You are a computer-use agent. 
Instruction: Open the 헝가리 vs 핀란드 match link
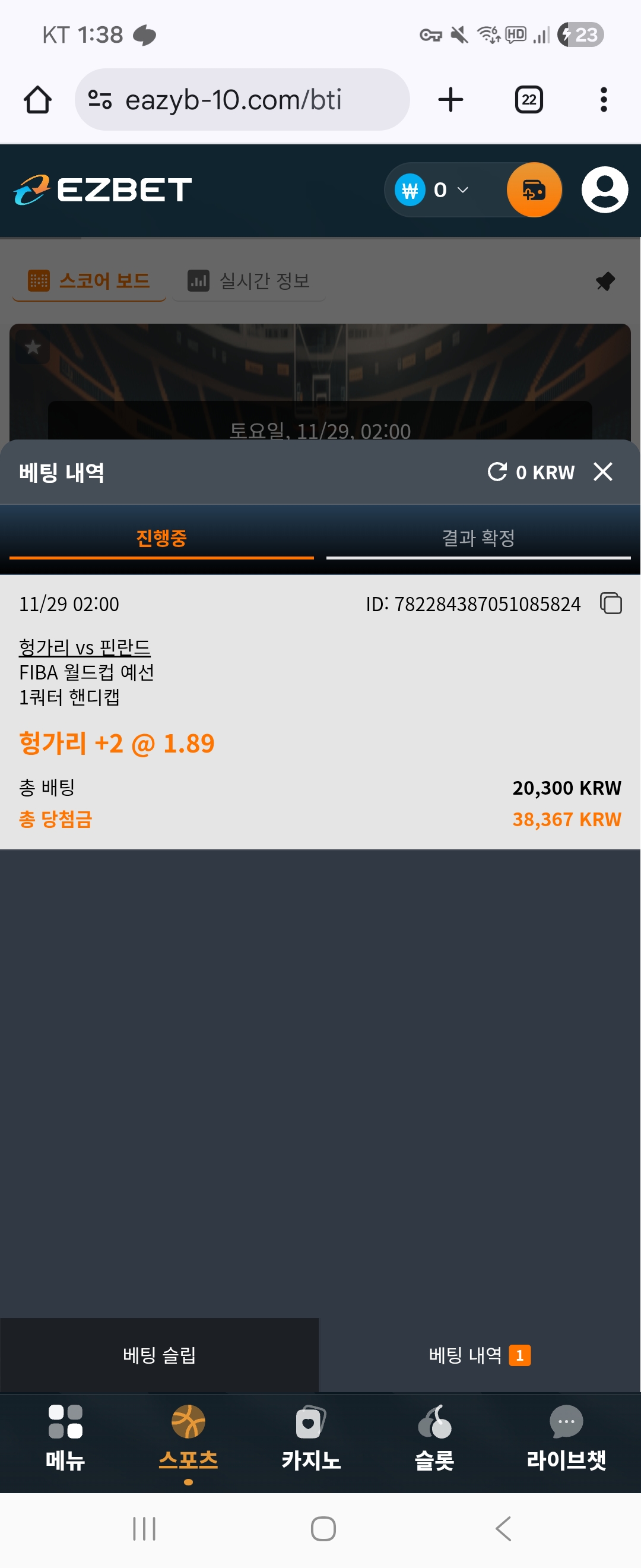84,647
